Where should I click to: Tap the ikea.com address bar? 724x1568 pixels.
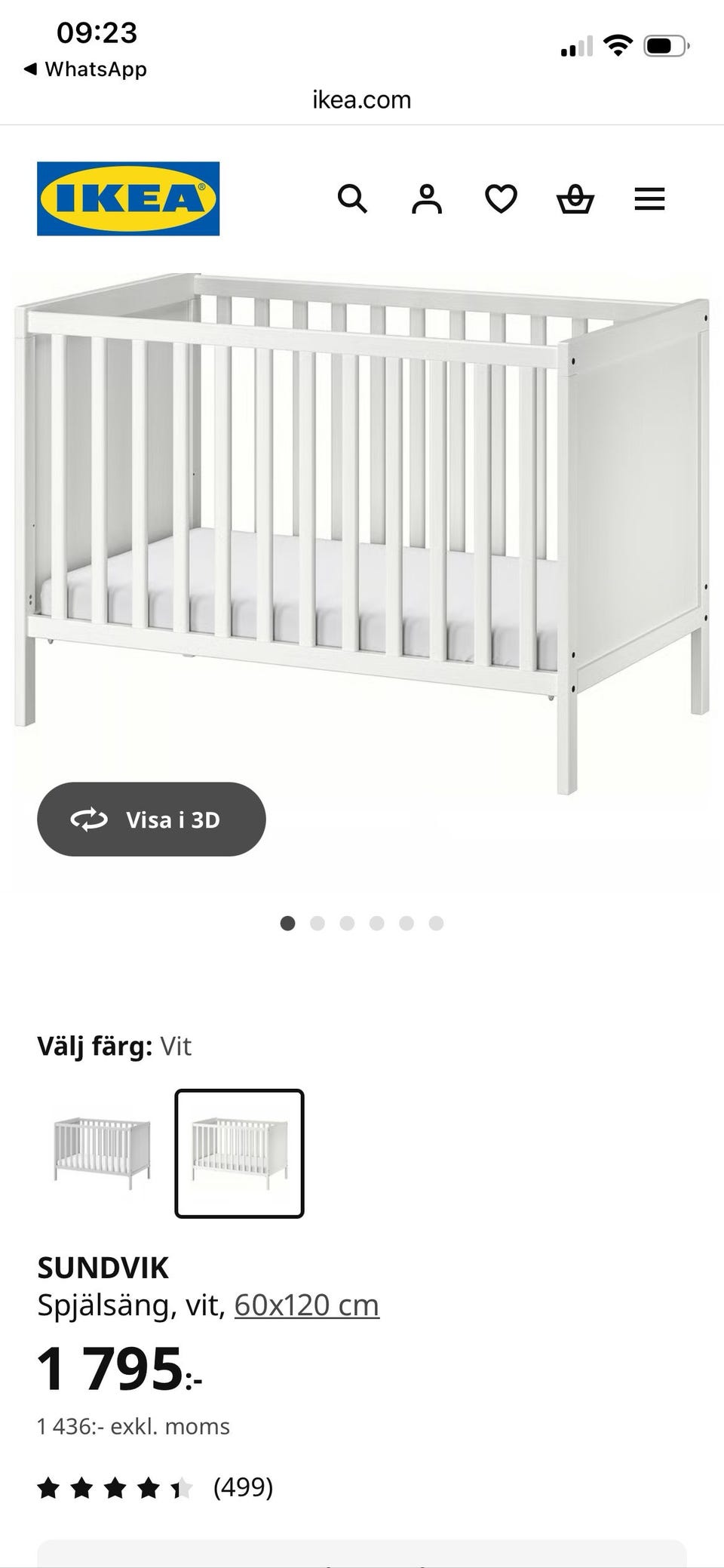click(362, 100)
